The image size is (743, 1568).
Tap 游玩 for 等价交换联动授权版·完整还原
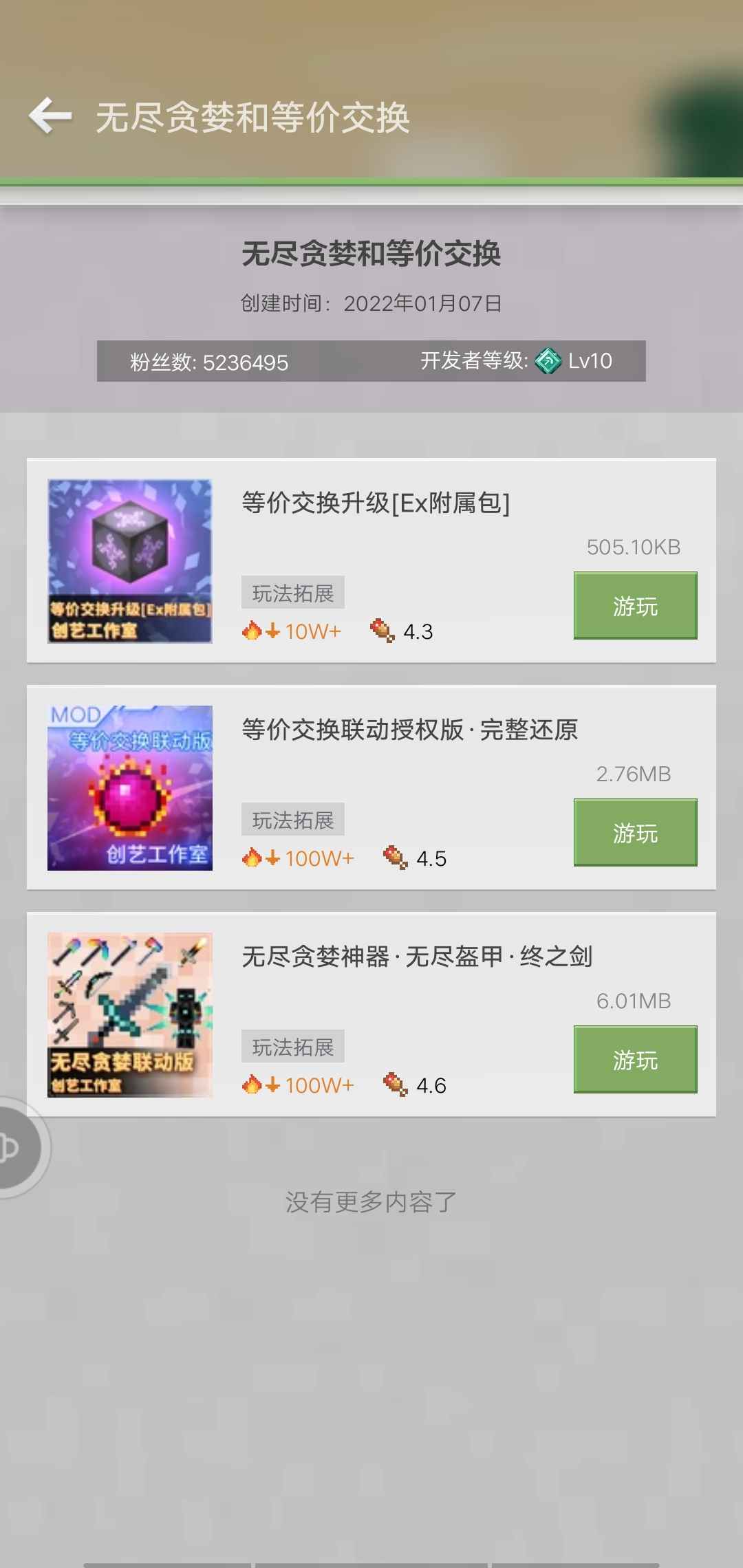635,832
